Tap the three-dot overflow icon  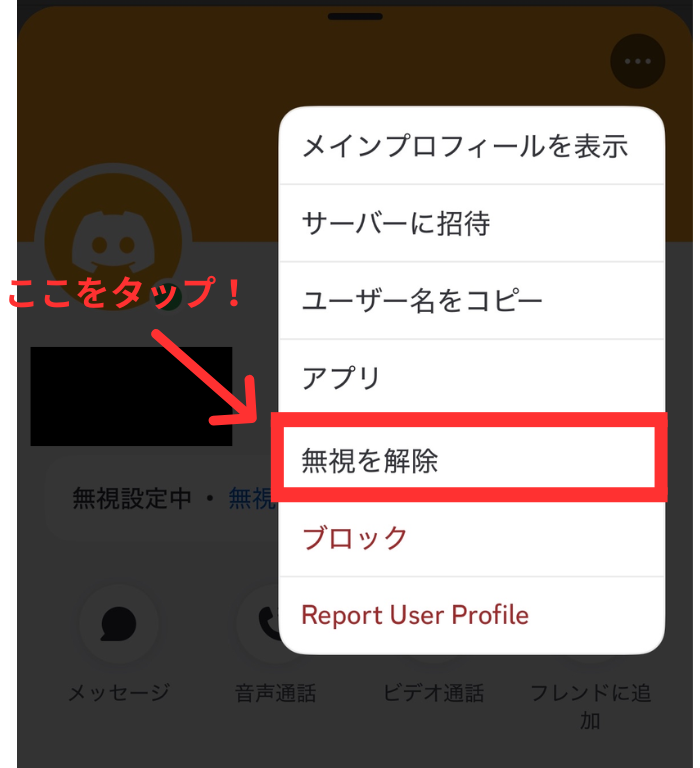637,61
